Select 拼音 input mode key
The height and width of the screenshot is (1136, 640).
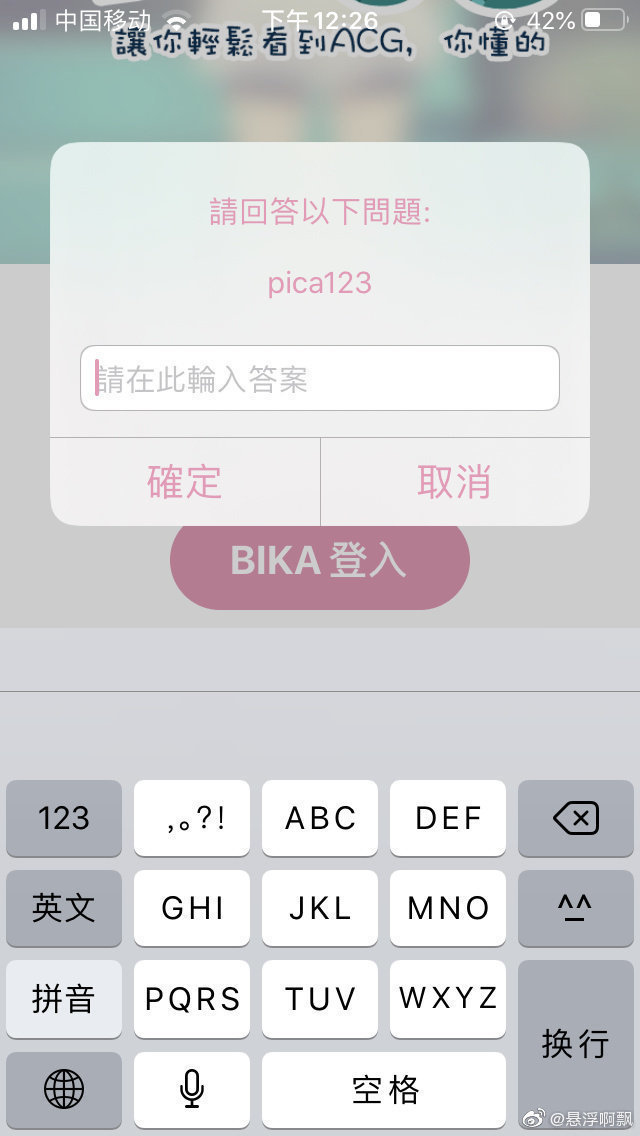[x=64, y=998]
